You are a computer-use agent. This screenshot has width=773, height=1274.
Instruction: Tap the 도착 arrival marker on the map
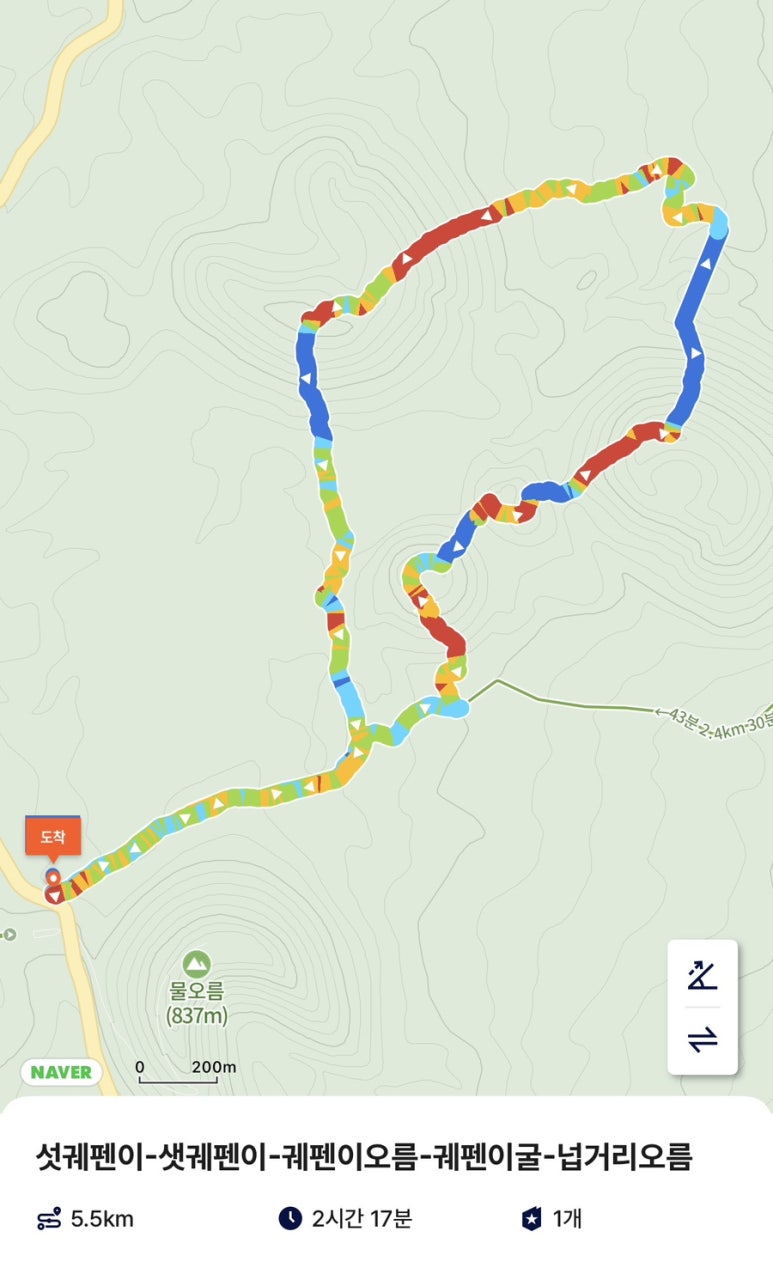coord(52,837)
